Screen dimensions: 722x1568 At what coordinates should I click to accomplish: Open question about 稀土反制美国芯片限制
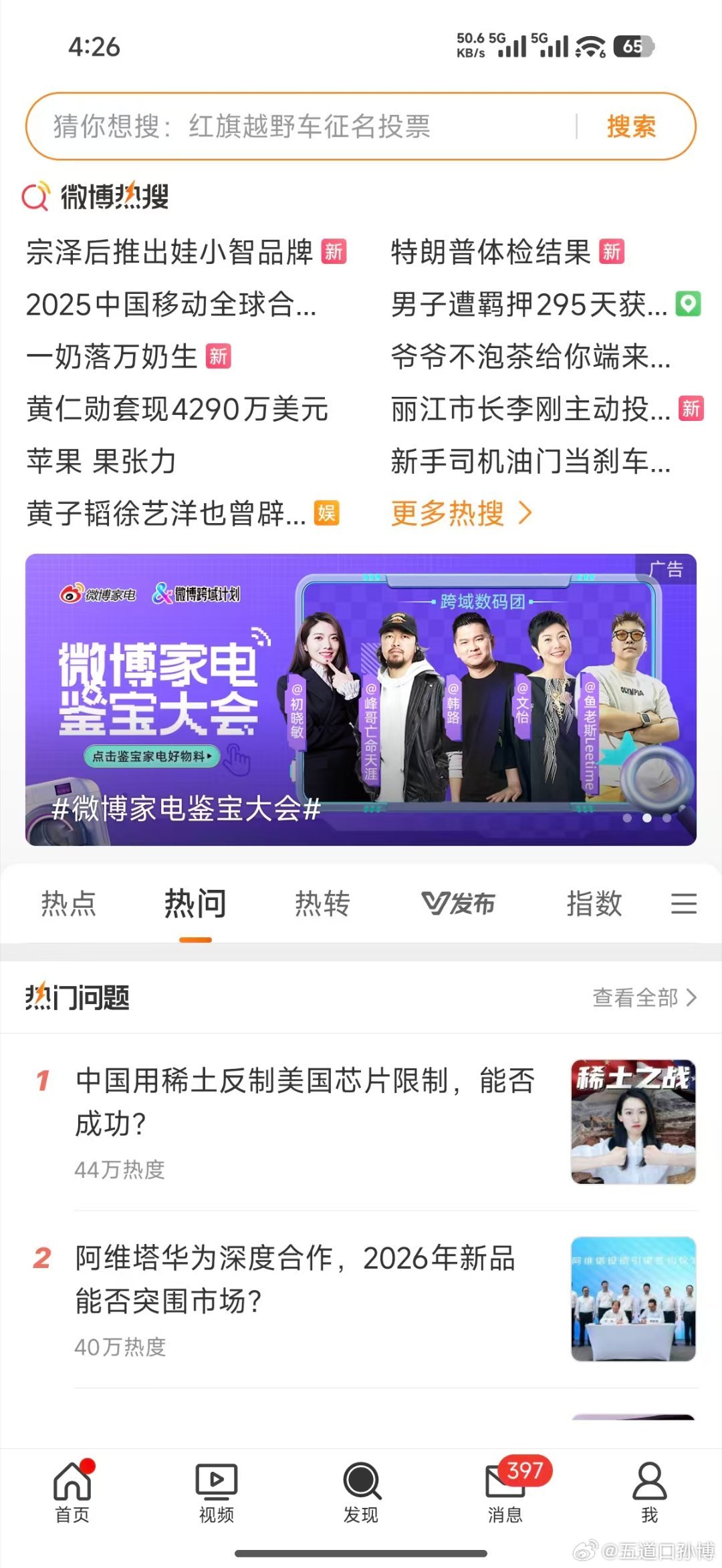click(304, 1102)
